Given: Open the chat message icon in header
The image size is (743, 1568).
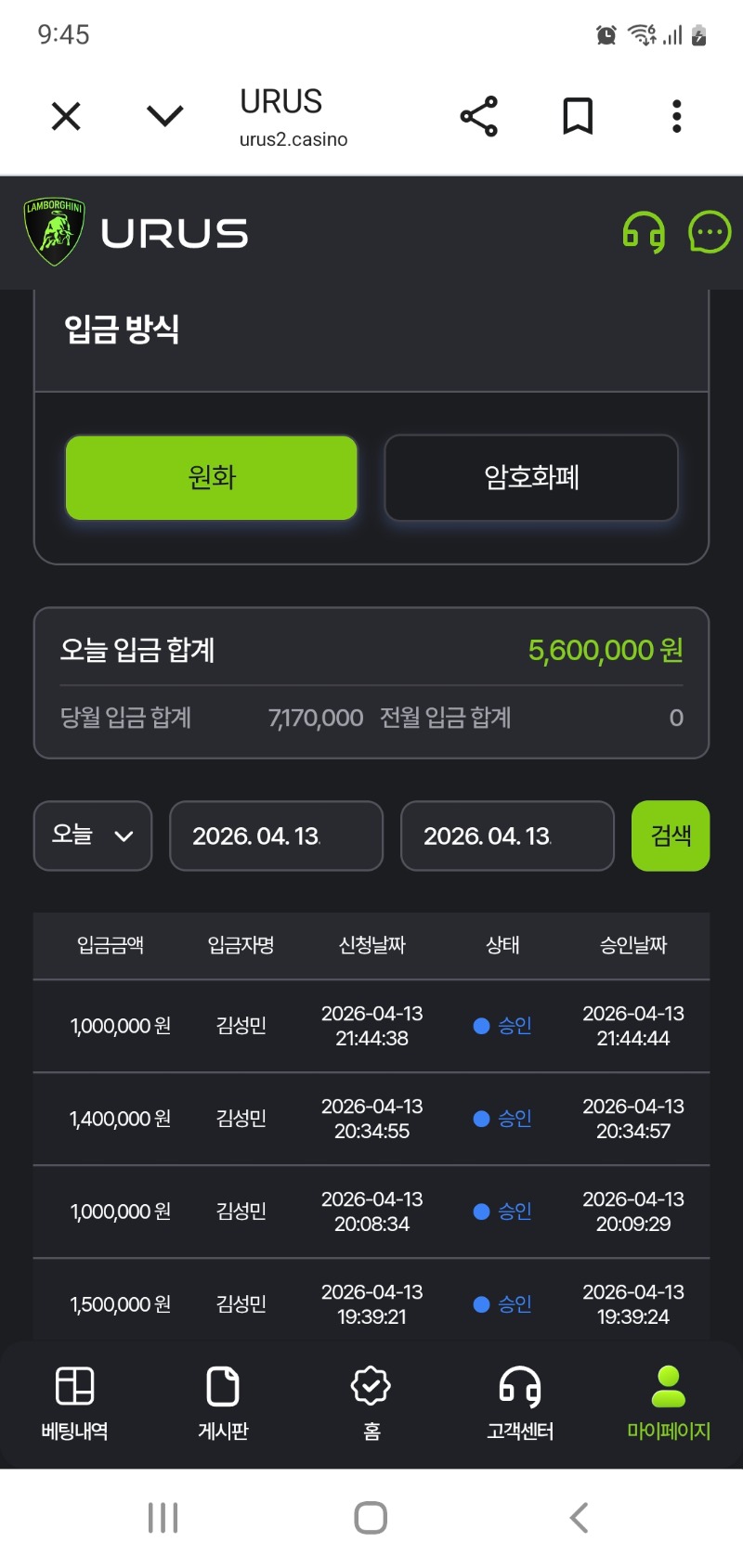Looking at the screenshot, I should tap(709, 233).
